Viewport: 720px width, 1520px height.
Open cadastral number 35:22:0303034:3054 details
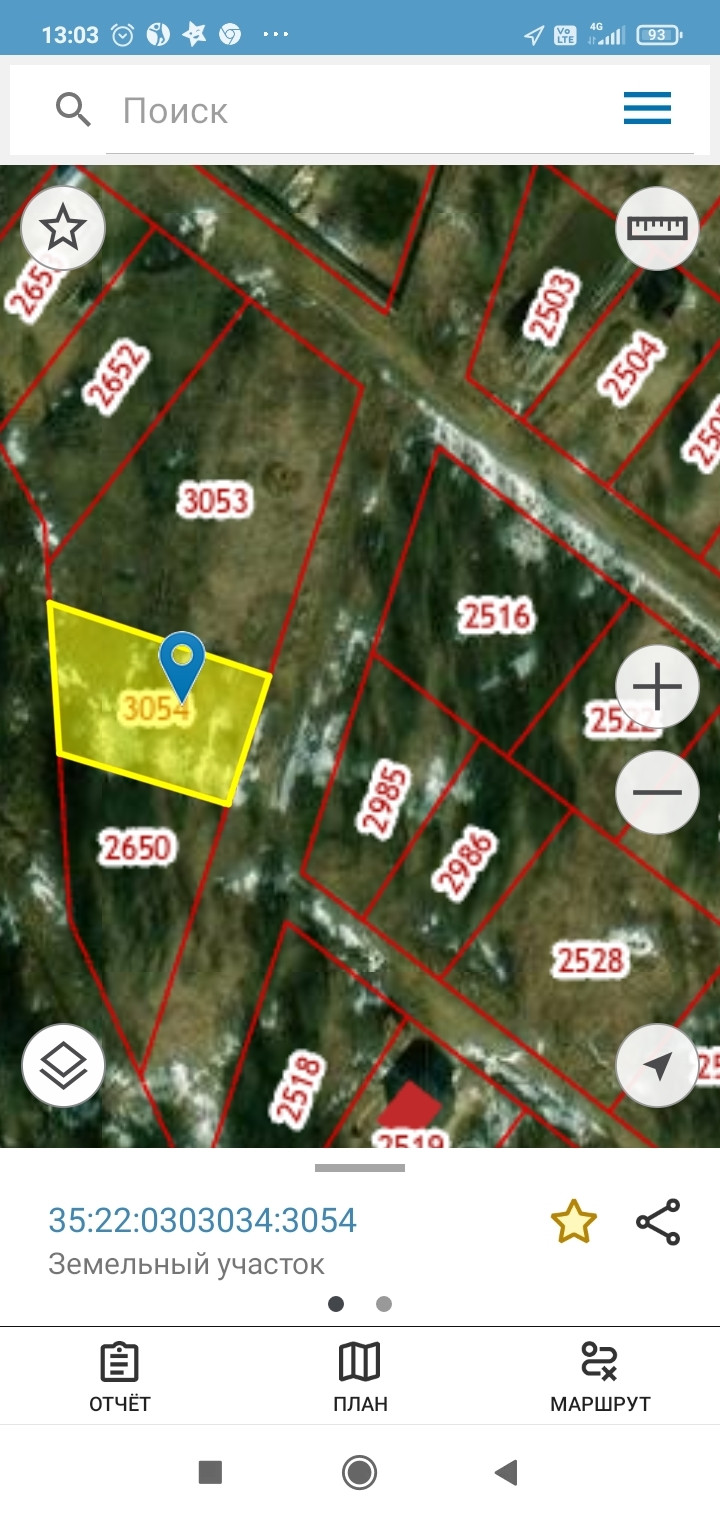[x=202, y=1220]
